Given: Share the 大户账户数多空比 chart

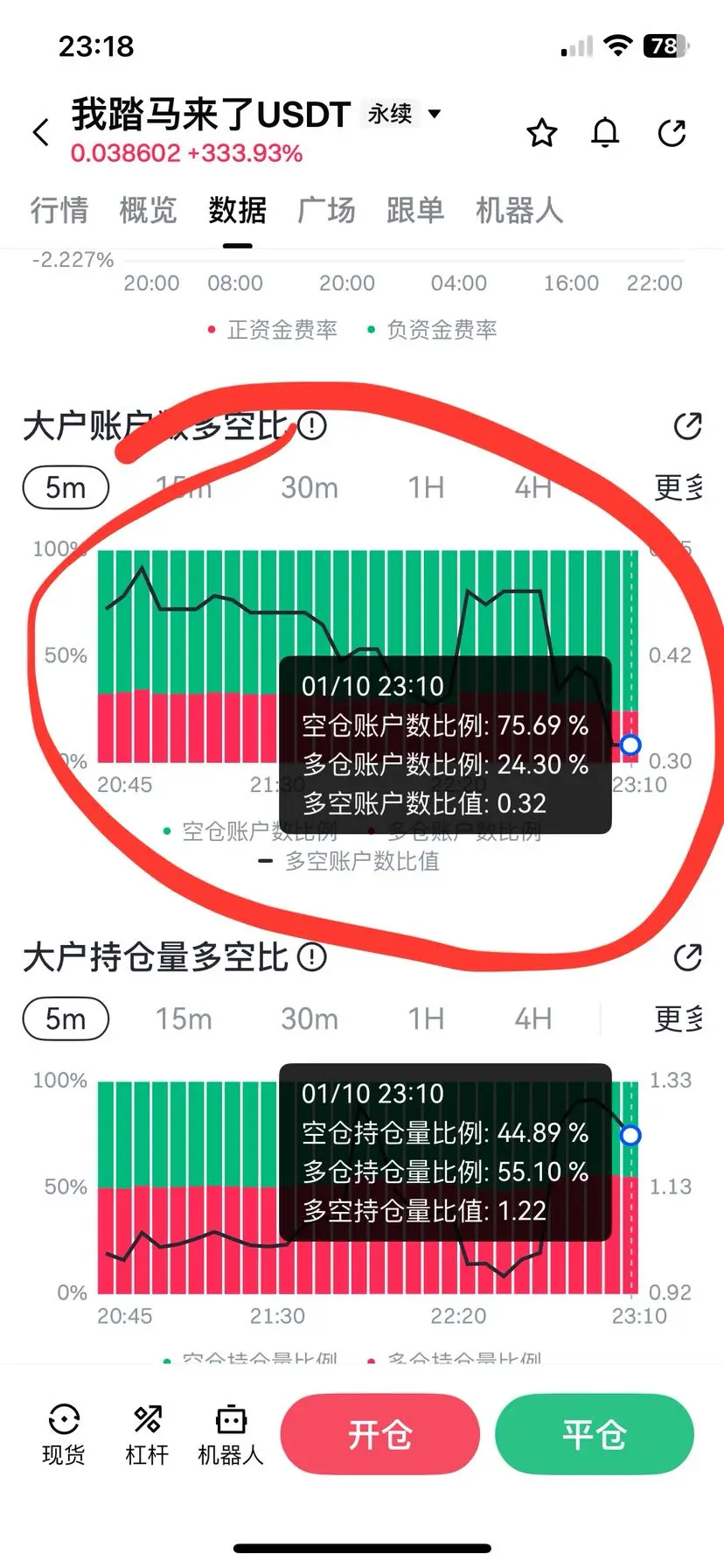Looking at the screenshot, I should pyautogui.click(x=688, y=426).
